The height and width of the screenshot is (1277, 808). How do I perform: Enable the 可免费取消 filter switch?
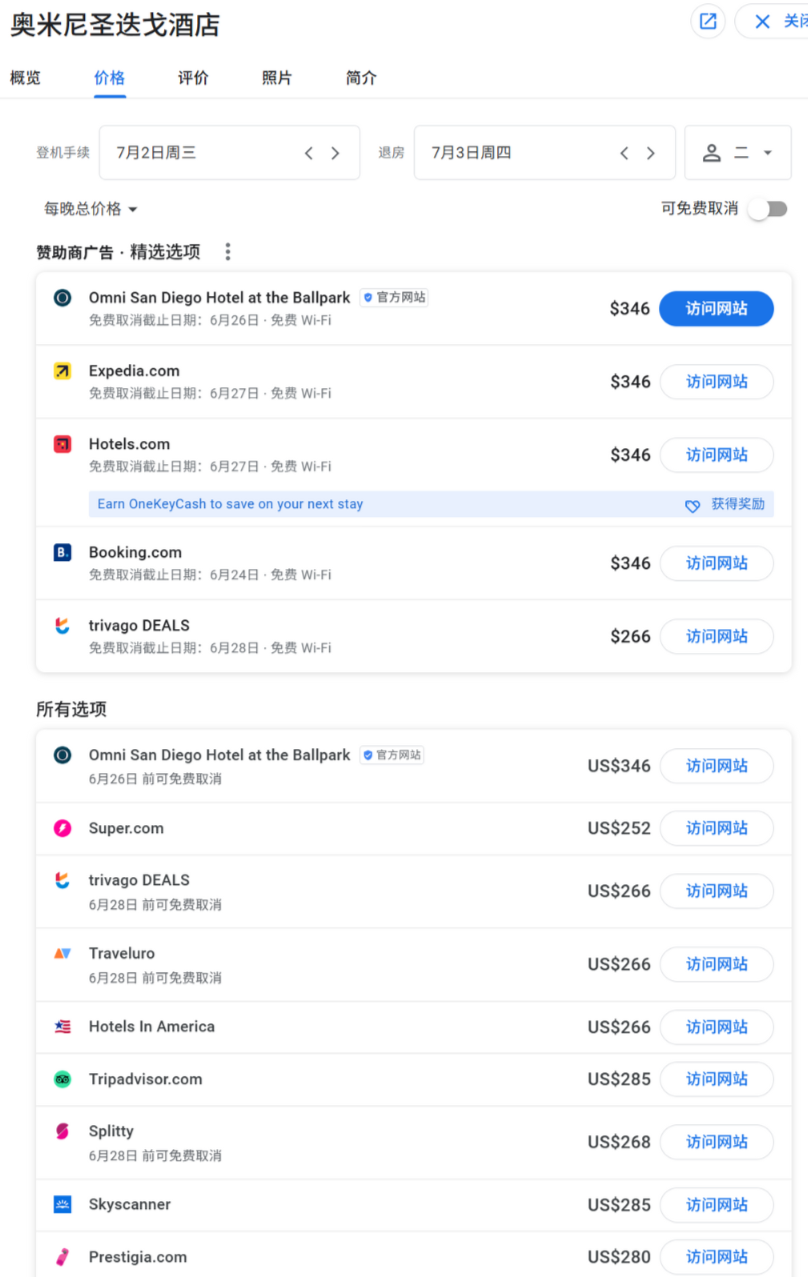pos(768,209)
